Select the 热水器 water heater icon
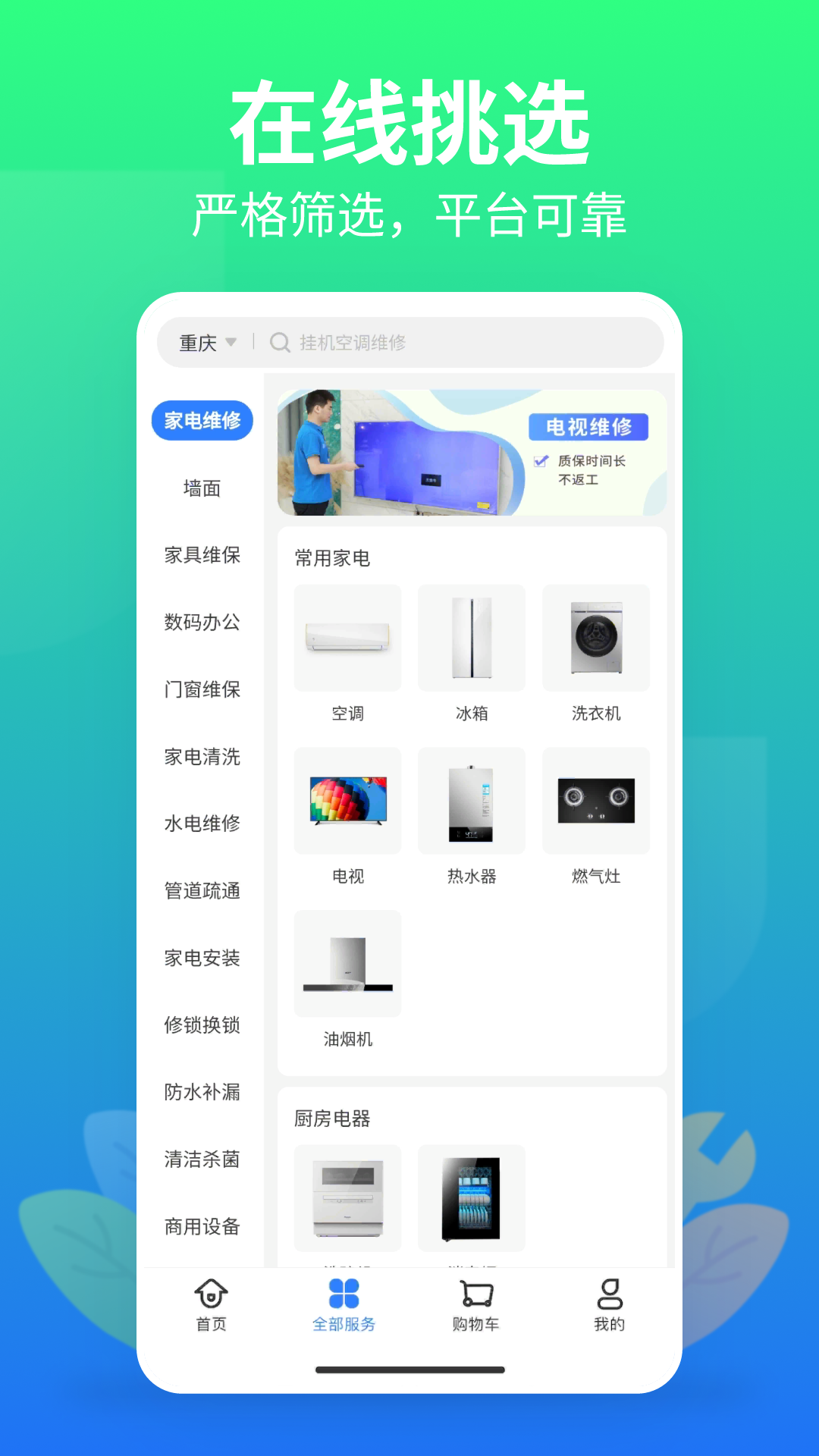Image resolution: width=819 pixels, height=1456 pixels. tap(471, 800)
